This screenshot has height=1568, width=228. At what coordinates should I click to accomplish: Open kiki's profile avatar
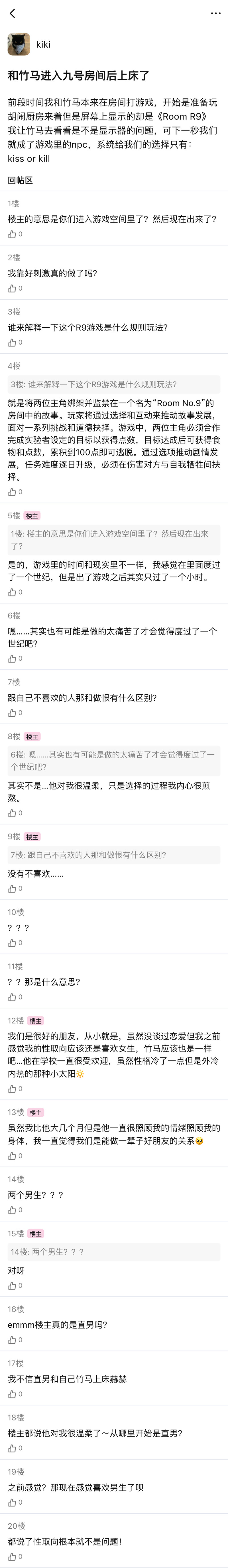[x=19, y=45]
